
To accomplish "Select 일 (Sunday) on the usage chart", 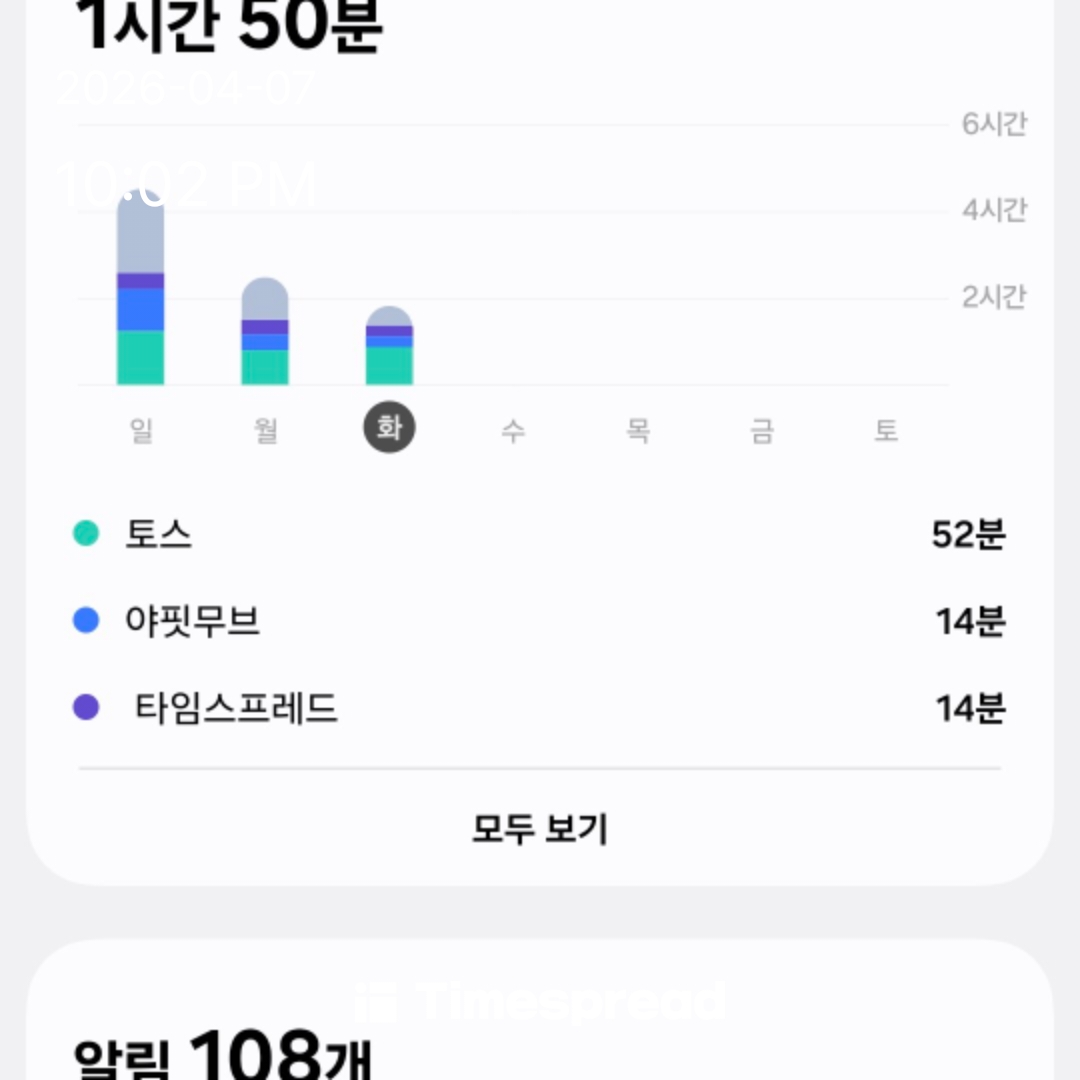I will point(141,431).
